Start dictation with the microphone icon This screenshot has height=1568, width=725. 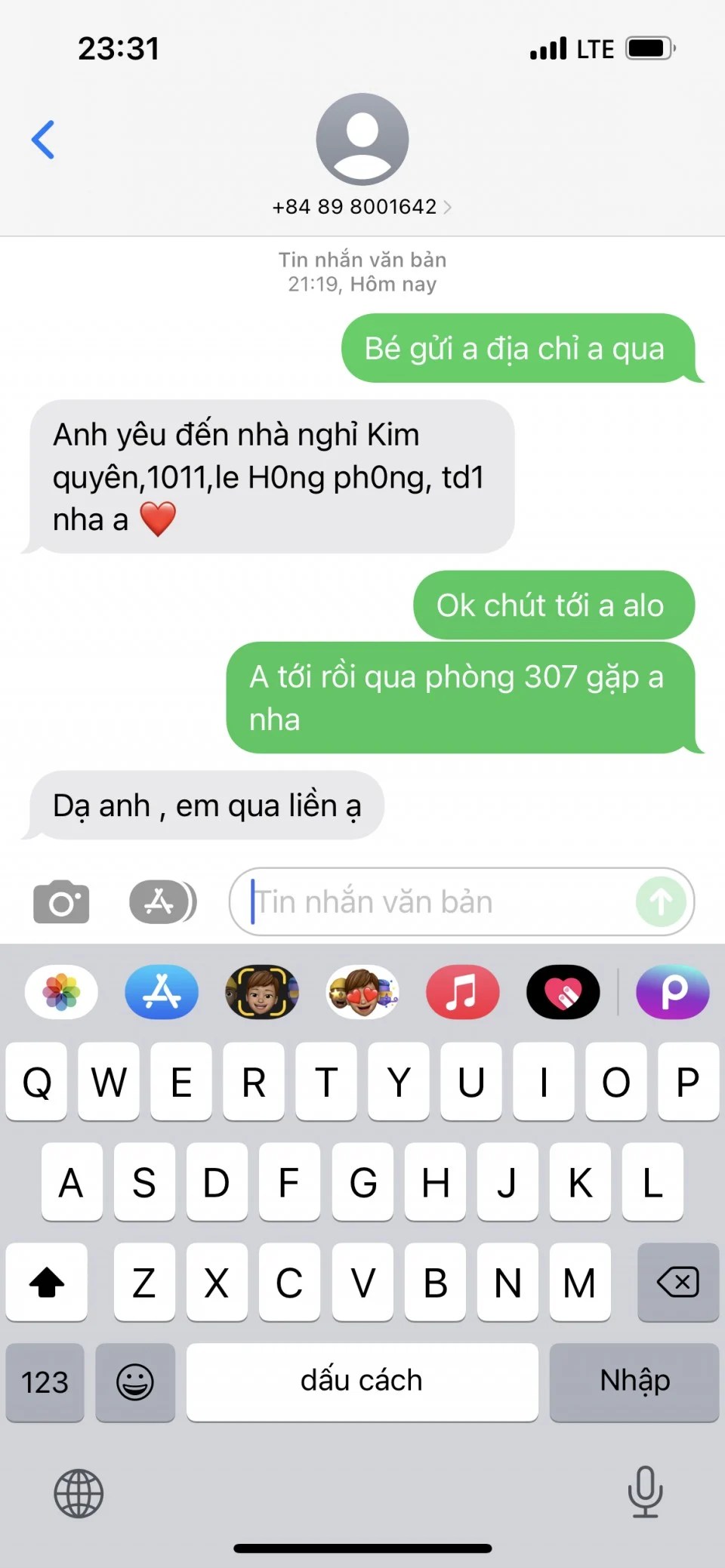pos(645,1492)
